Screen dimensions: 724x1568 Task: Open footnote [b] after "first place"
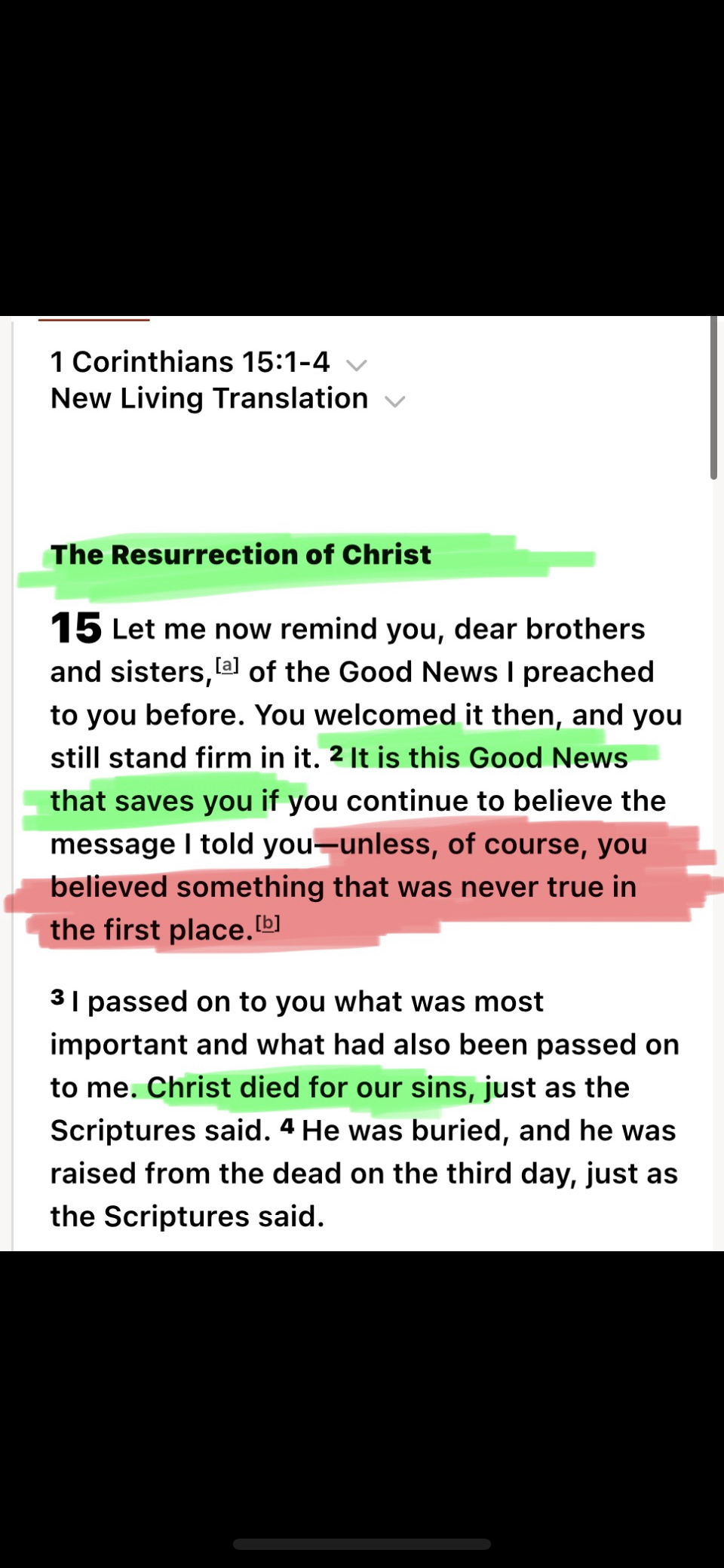click(268, 923)
